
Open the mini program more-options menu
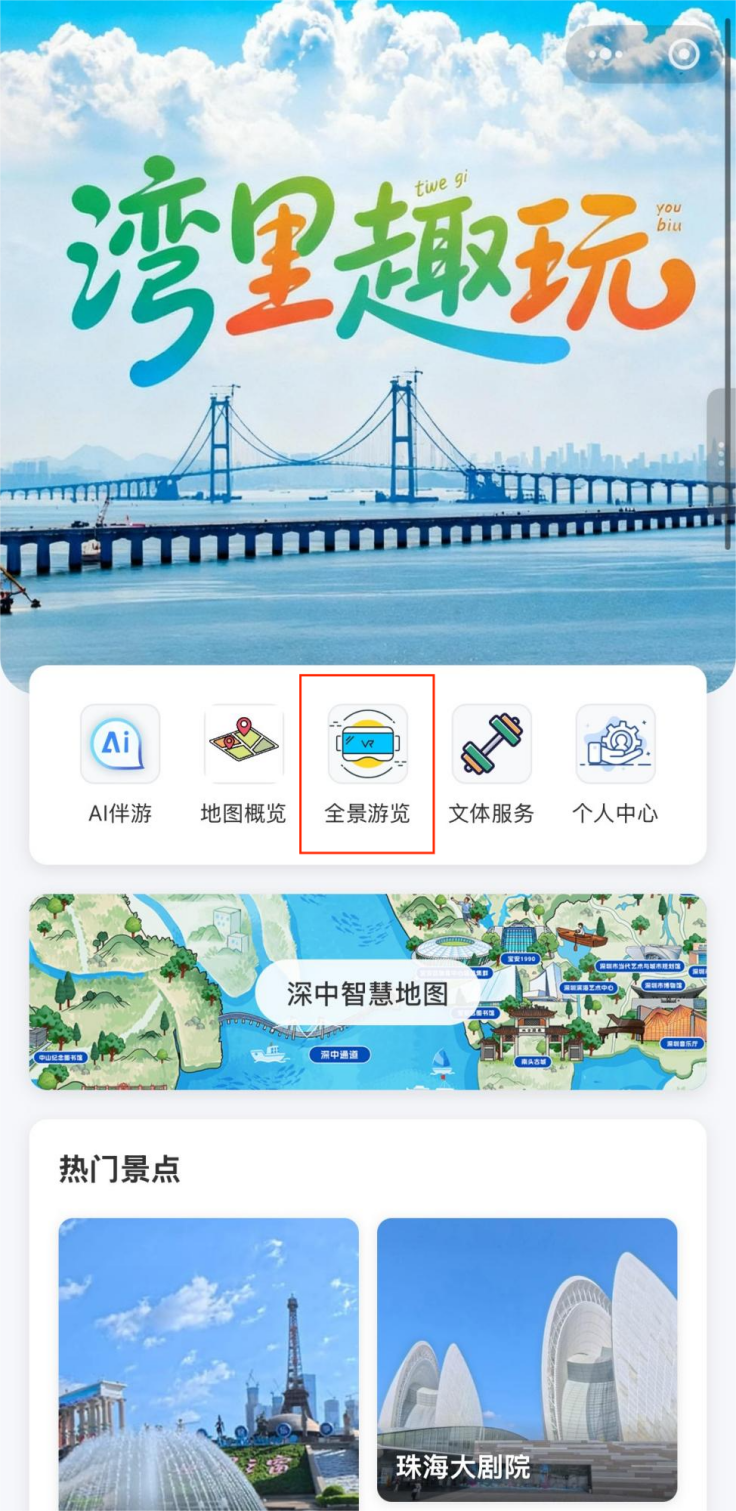[606, 54]
